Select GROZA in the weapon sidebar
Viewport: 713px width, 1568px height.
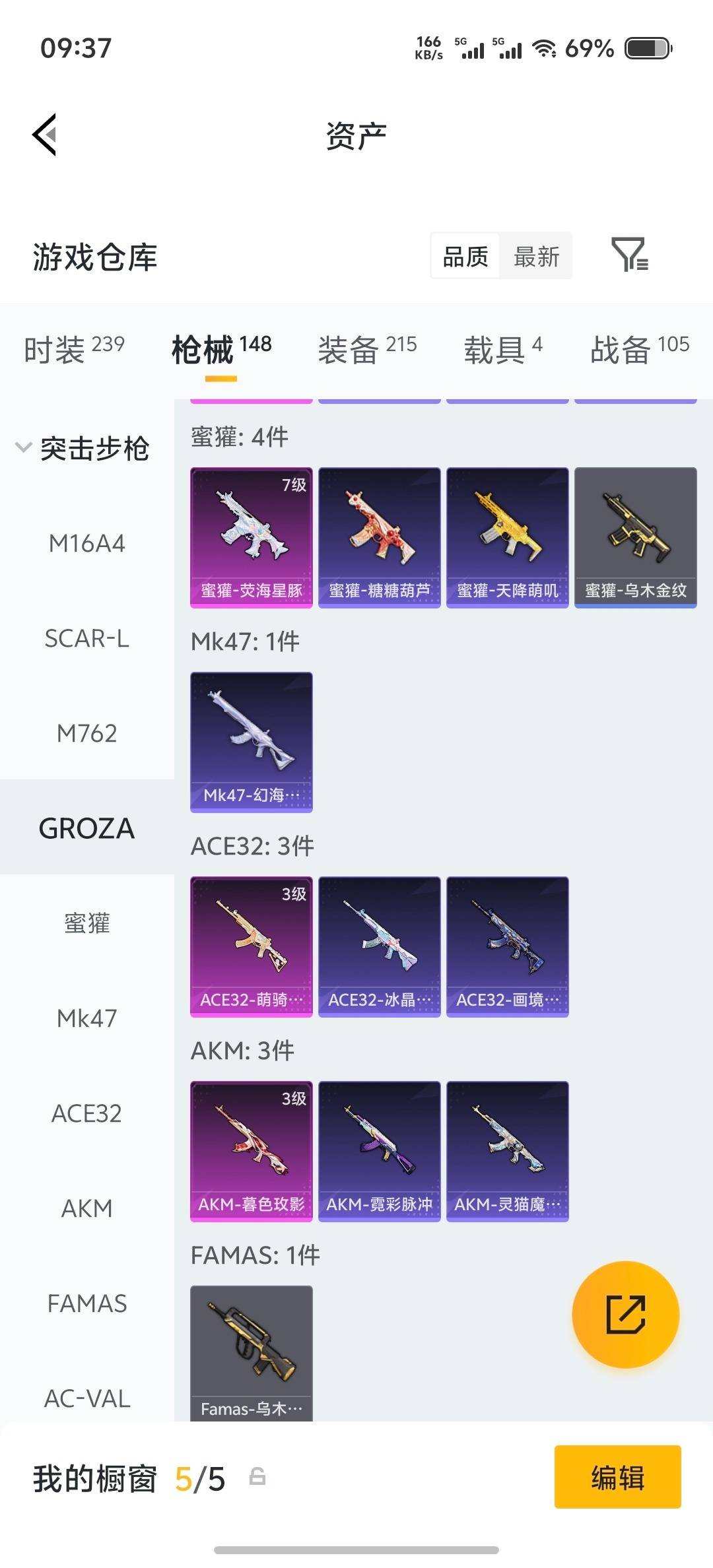click(x=86, y=827)
